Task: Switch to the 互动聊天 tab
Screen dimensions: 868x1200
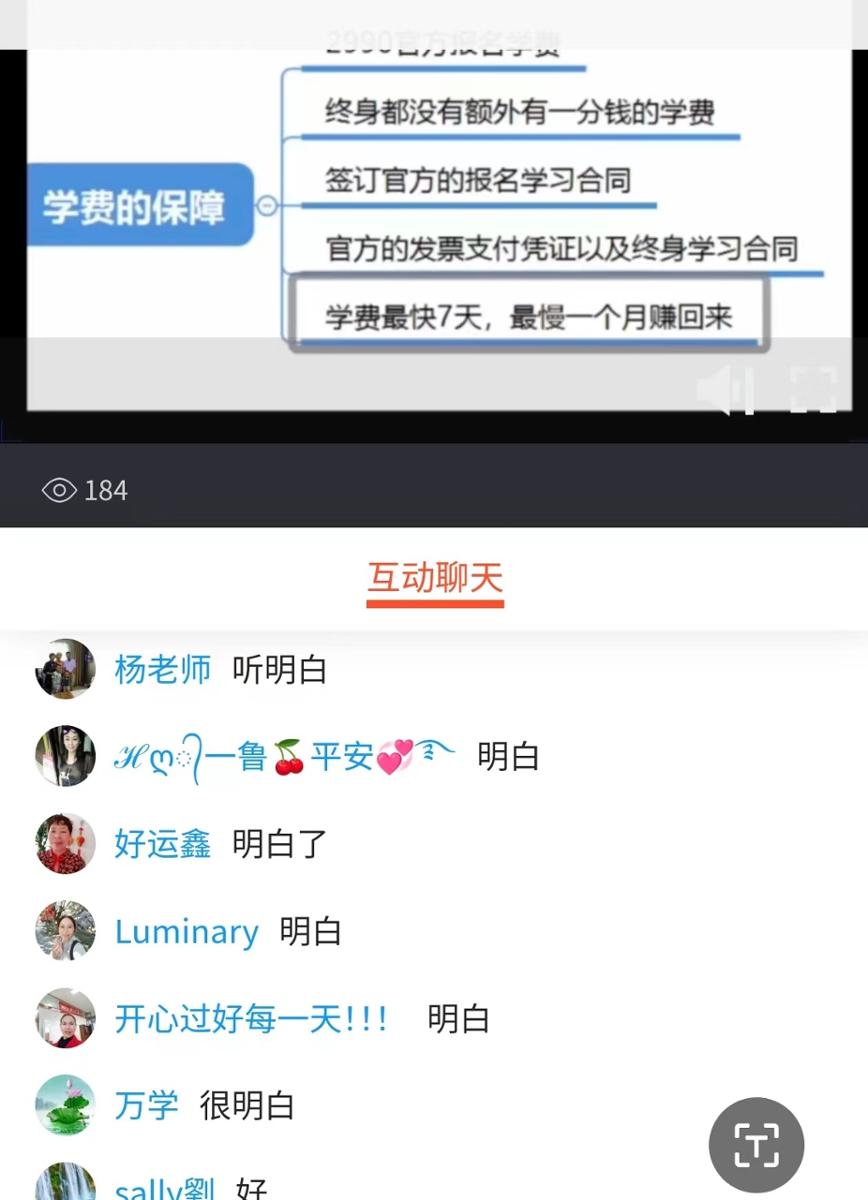Action: point(435,579)
